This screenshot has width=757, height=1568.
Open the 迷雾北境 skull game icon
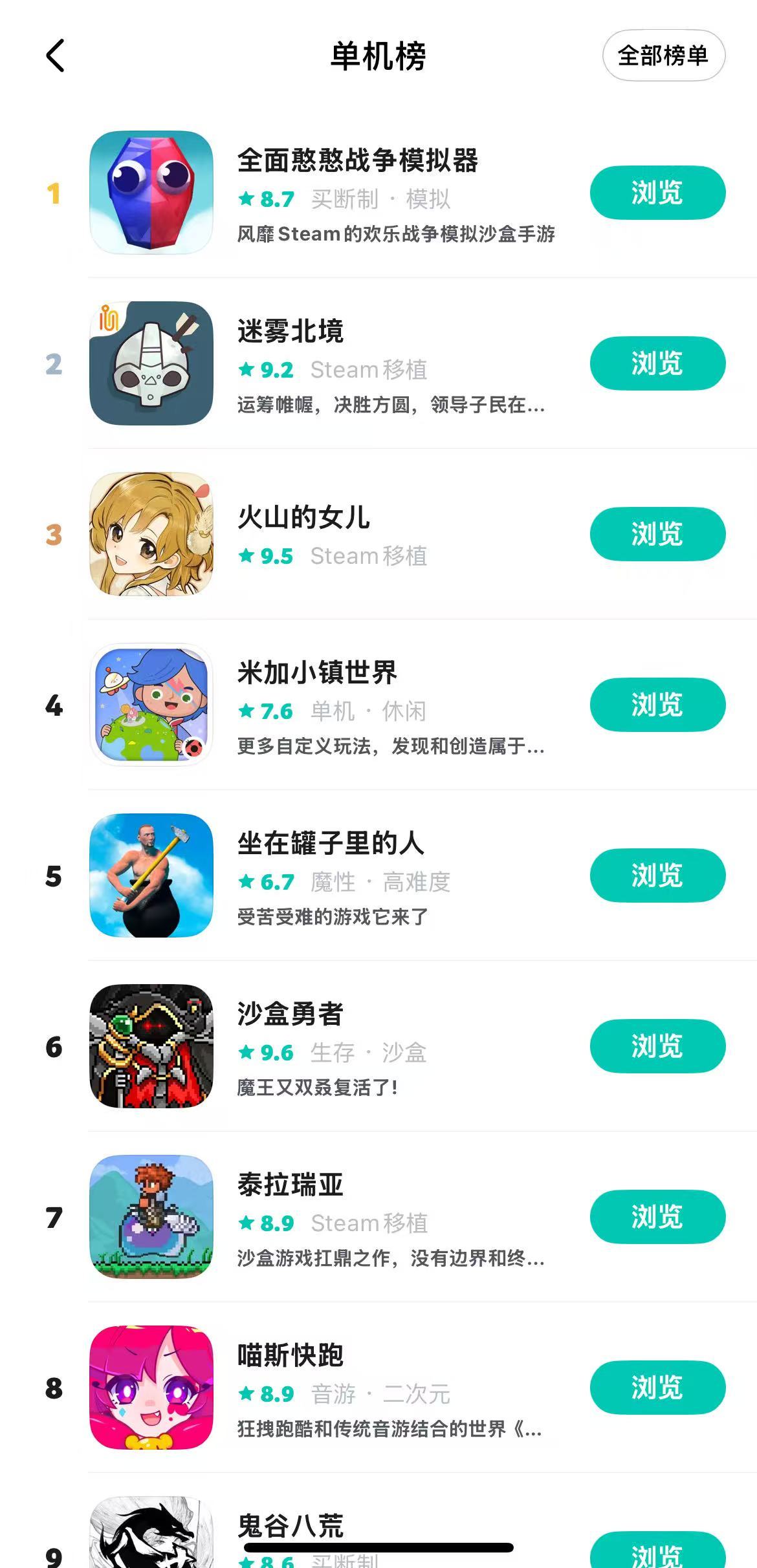(x=151, y=363)
